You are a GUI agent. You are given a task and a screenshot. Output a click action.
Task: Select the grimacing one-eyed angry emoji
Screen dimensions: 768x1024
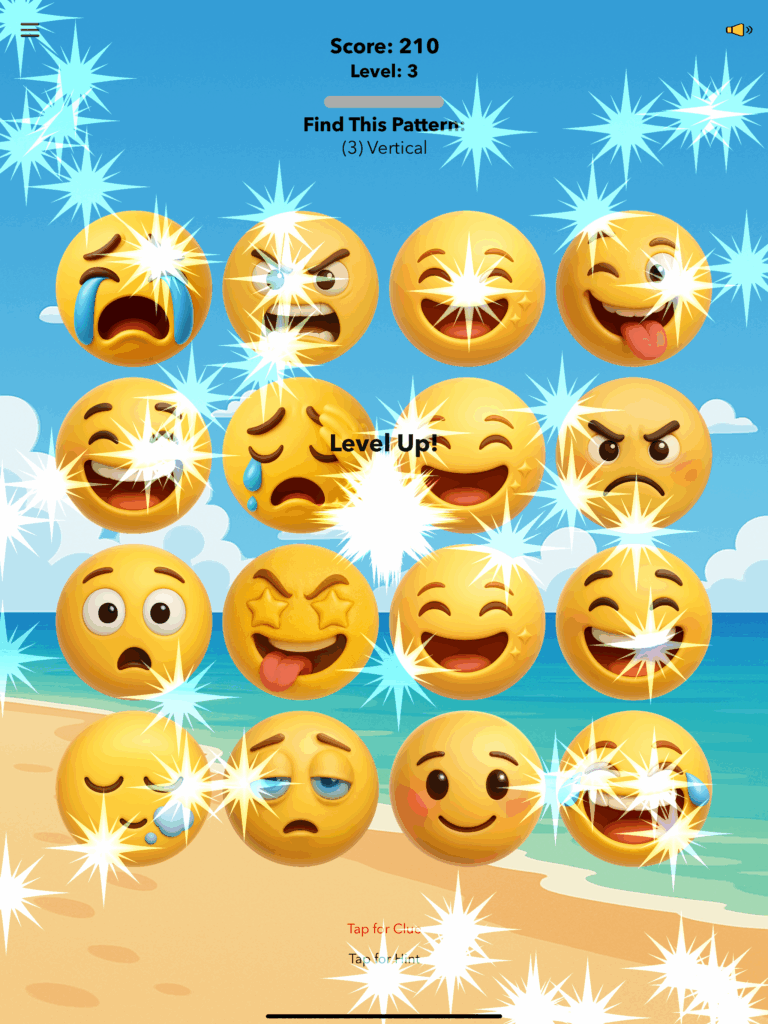click(x=300, y=289)
